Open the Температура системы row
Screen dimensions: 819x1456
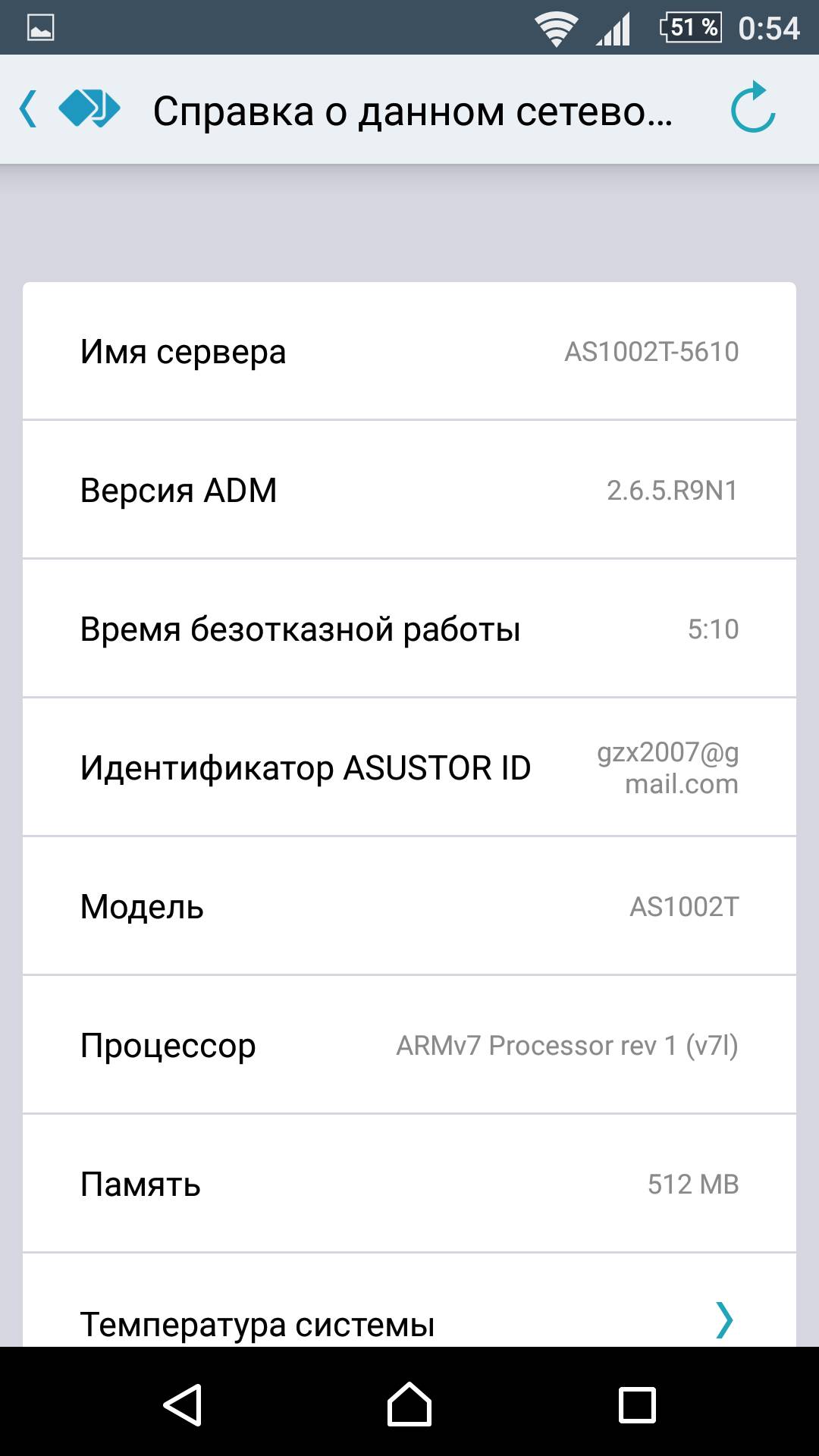pos(409,1301)
